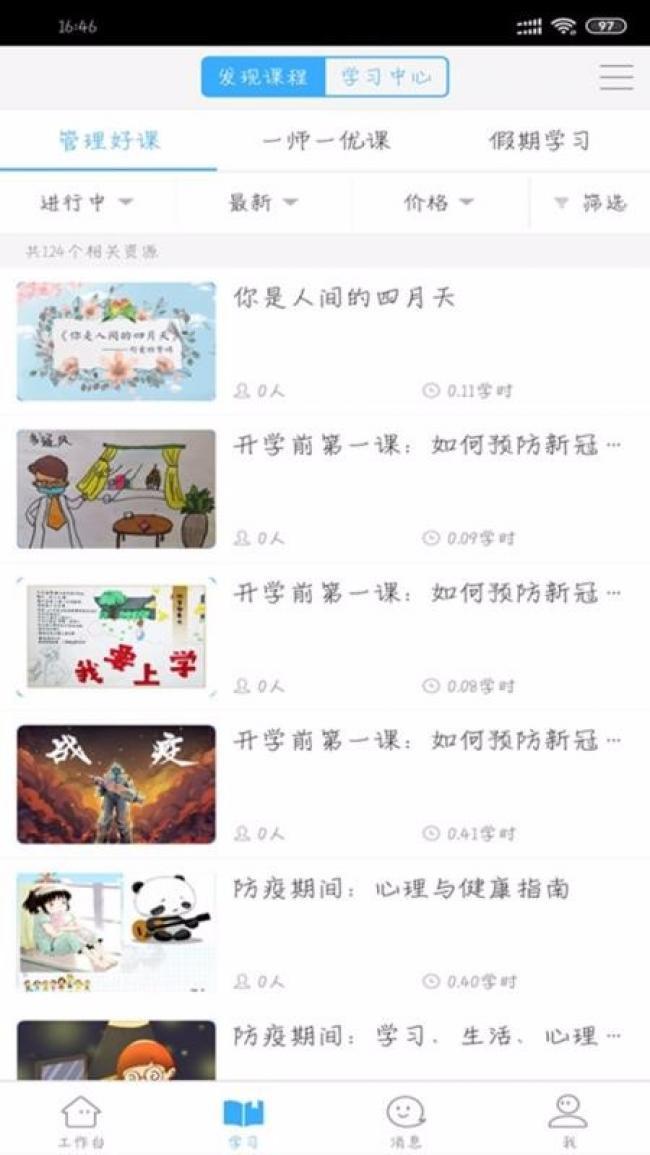650x1155 pixels.
Task: Open the 我 profile tab
Action: [568, 1121]
